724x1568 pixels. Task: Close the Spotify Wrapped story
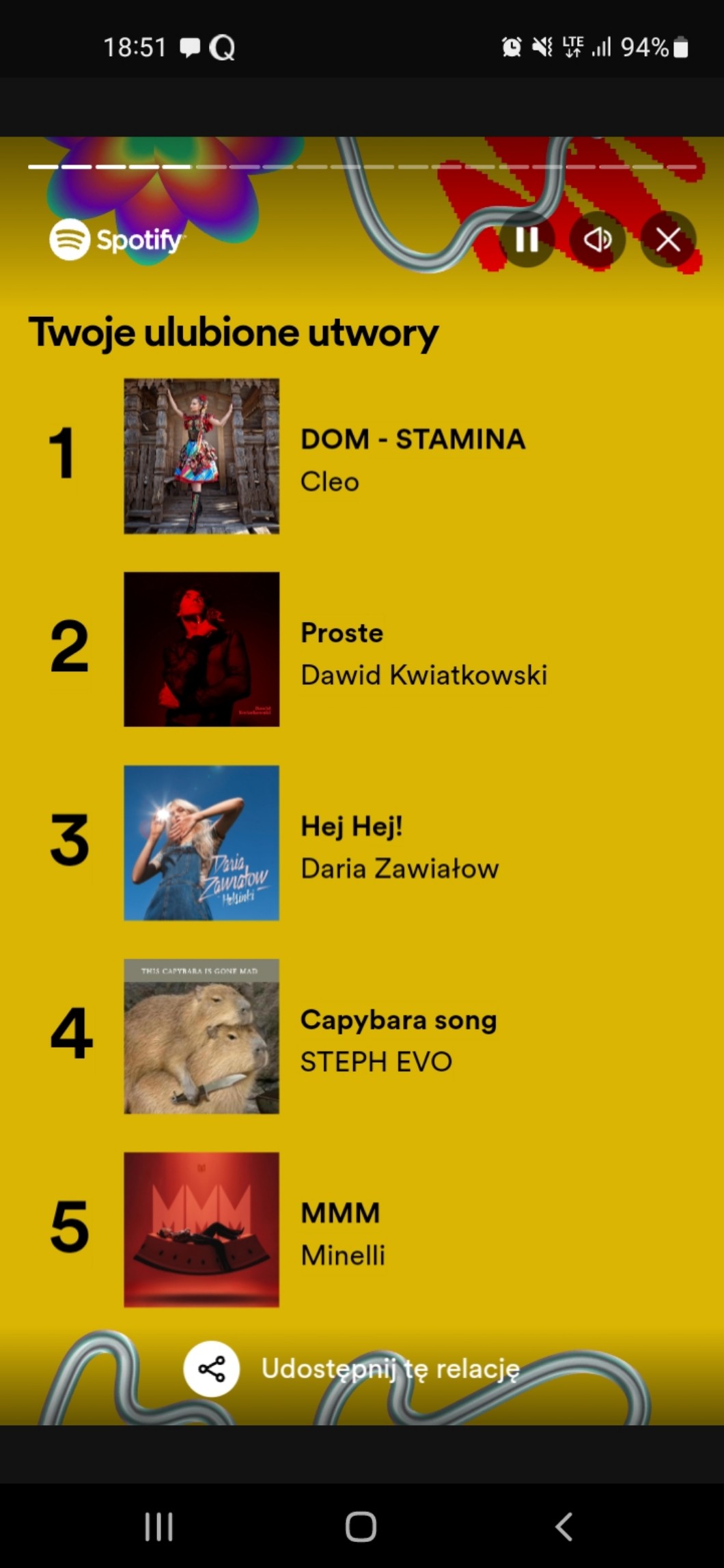pos(668,240)
